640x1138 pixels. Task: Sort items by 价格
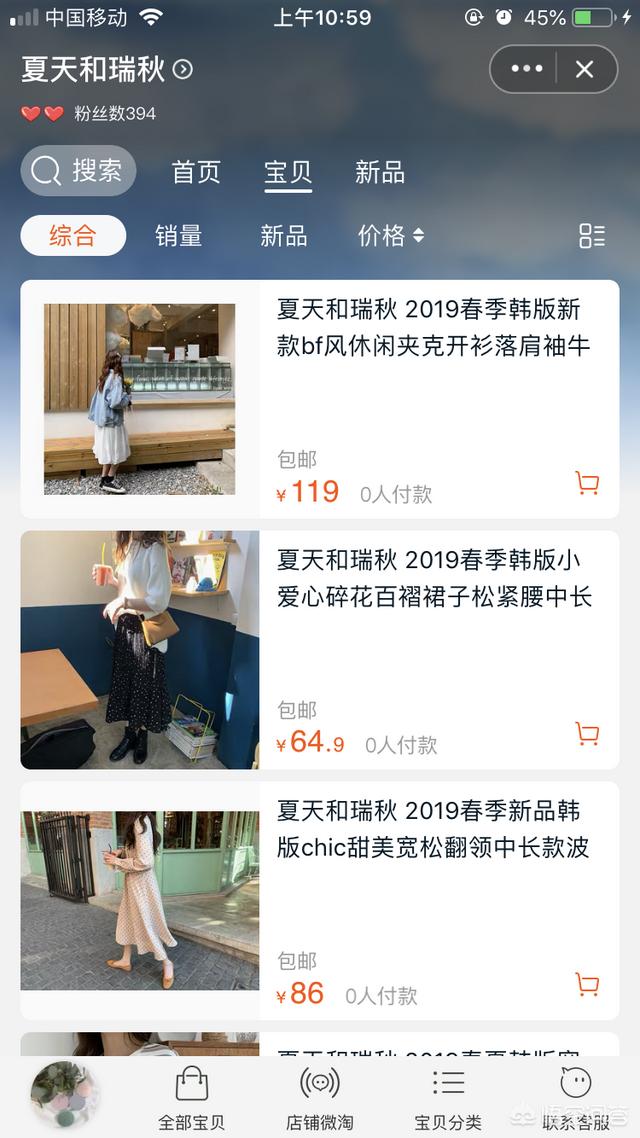tap(390, 236)
